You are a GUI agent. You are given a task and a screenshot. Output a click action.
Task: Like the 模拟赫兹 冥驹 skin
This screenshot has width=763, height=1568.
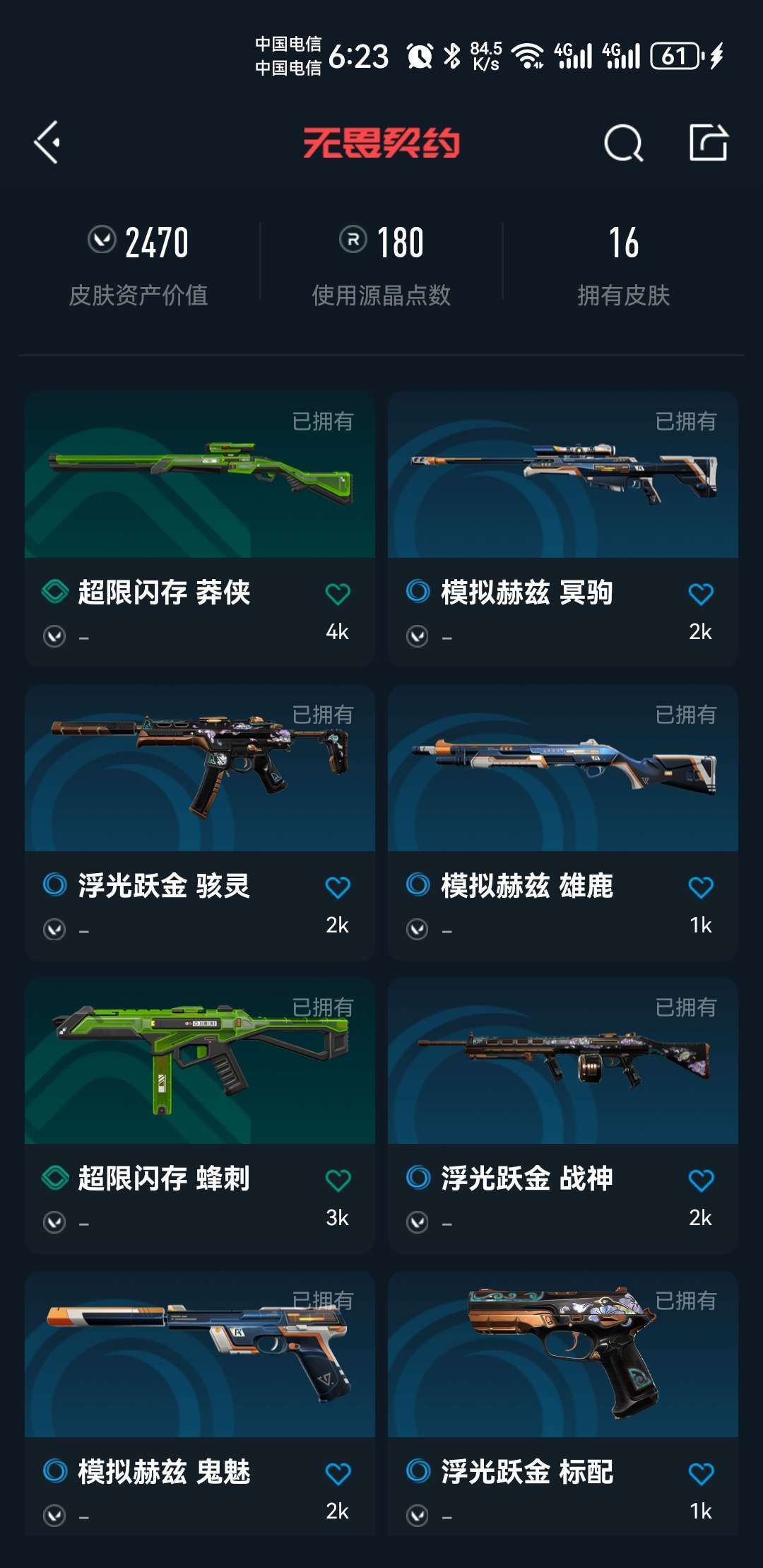click(701, 595)
